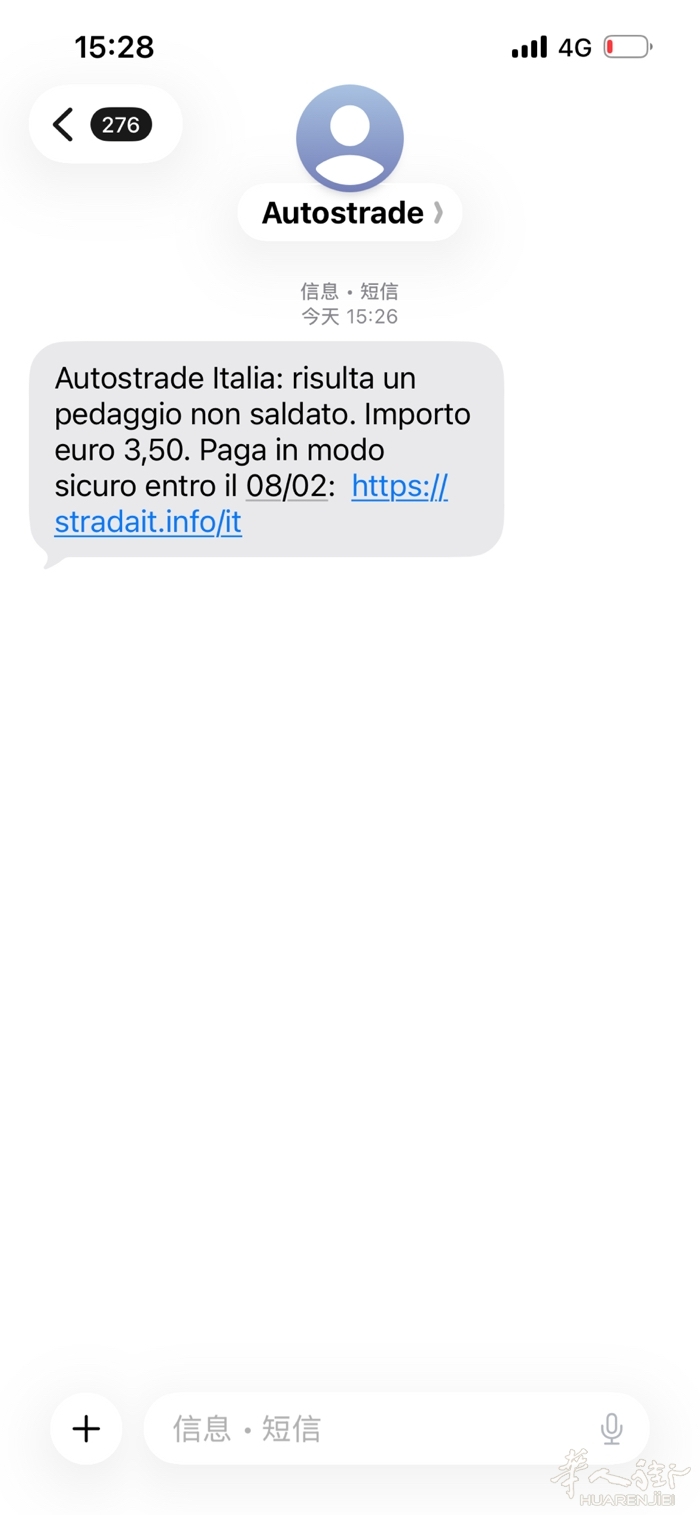Open the plus attachments menu

coord(86,1428)
